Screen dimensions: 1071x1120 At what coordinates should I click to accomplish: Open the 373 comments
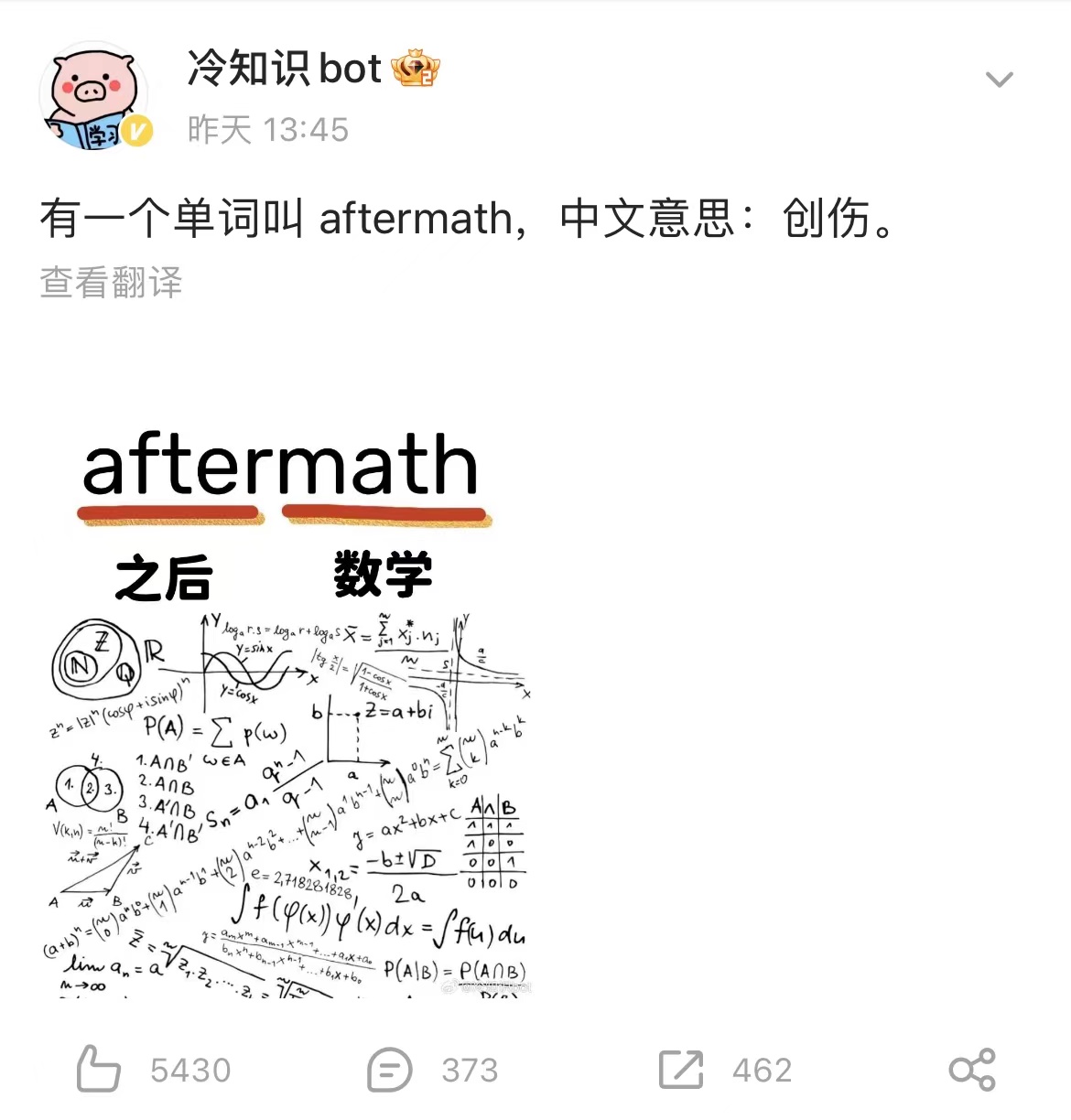[391, 1069]
